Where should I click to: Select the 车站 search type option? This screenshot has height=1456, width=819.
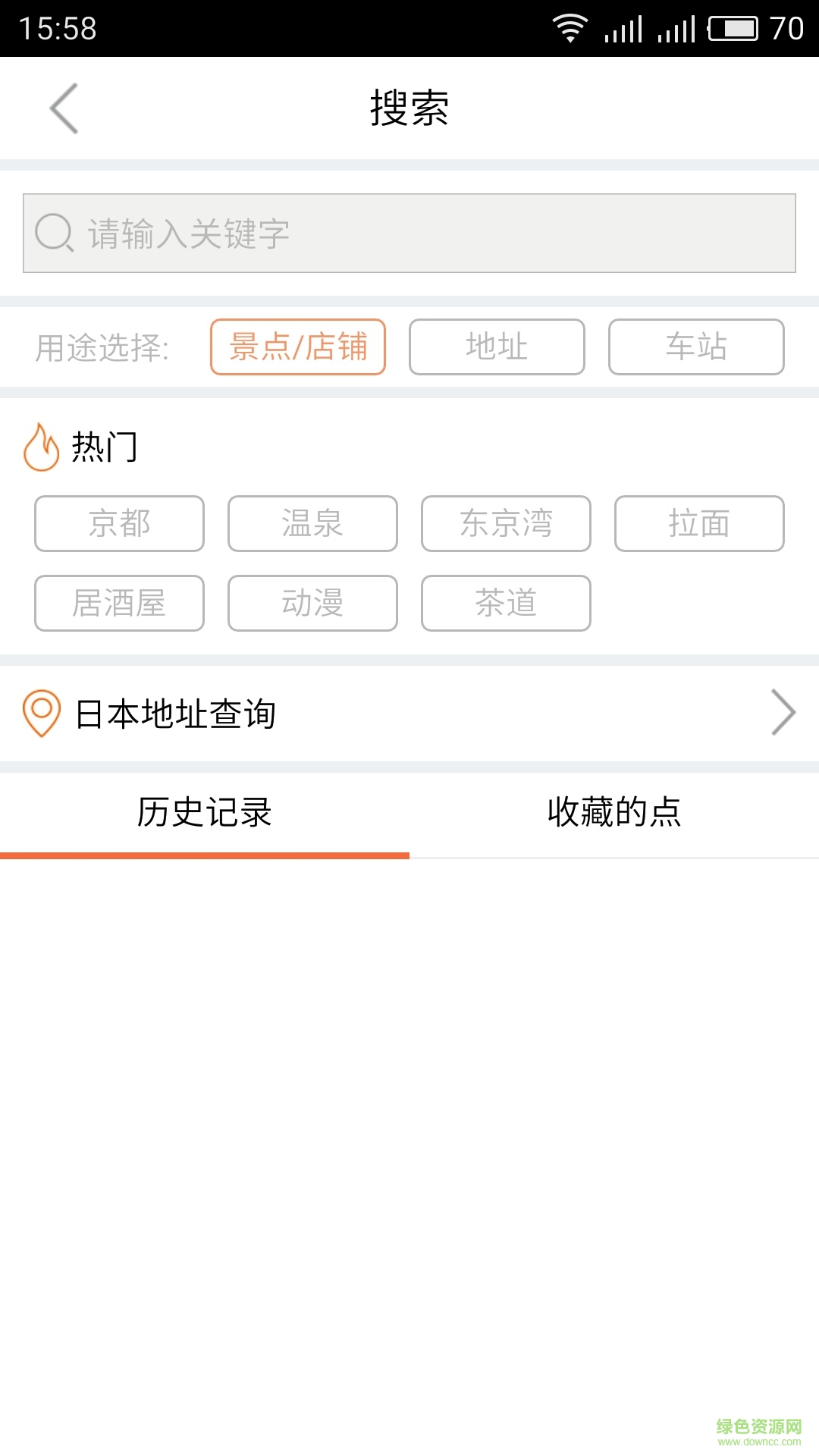(x=695, y=347)
